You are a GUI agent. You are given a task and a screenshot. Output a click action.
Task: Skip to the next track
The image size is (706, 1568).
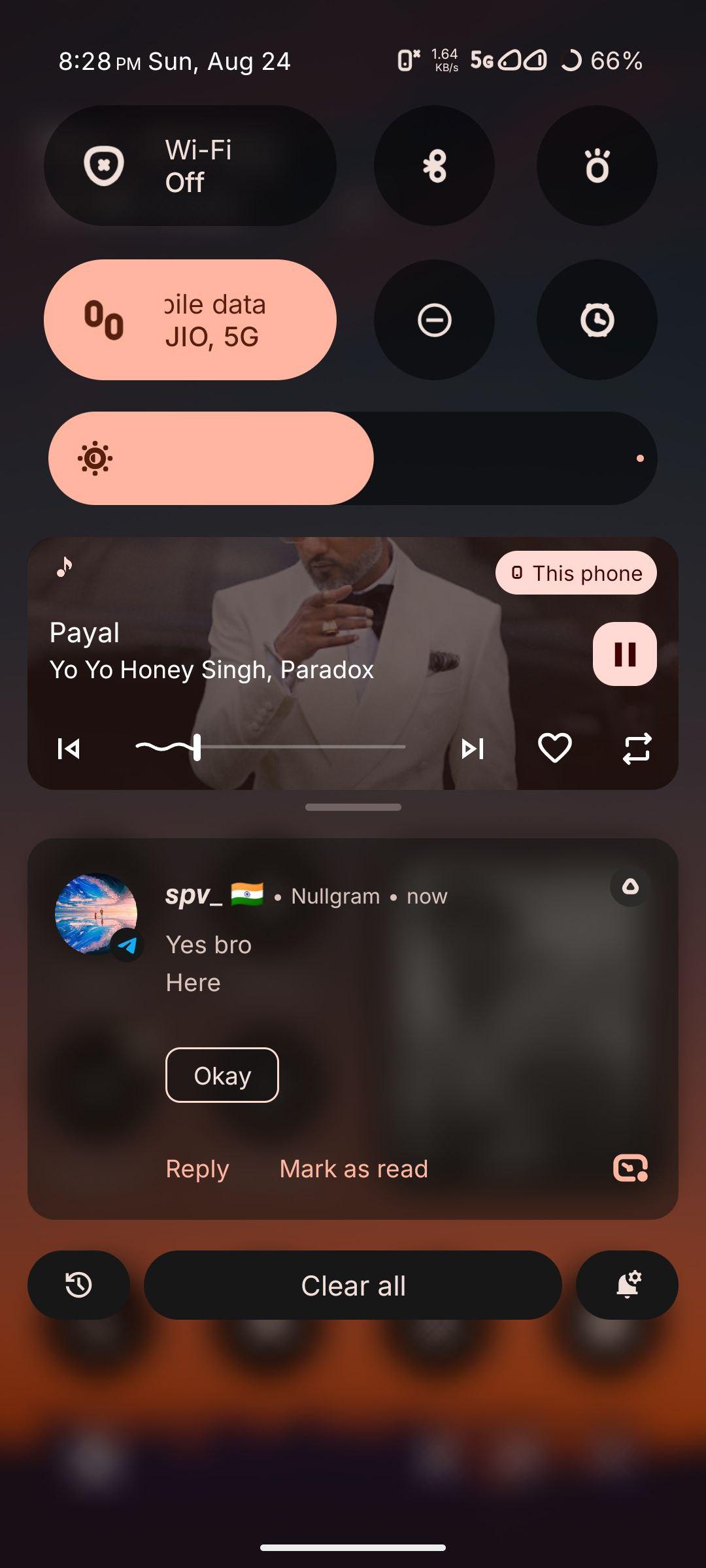[473, 749]
